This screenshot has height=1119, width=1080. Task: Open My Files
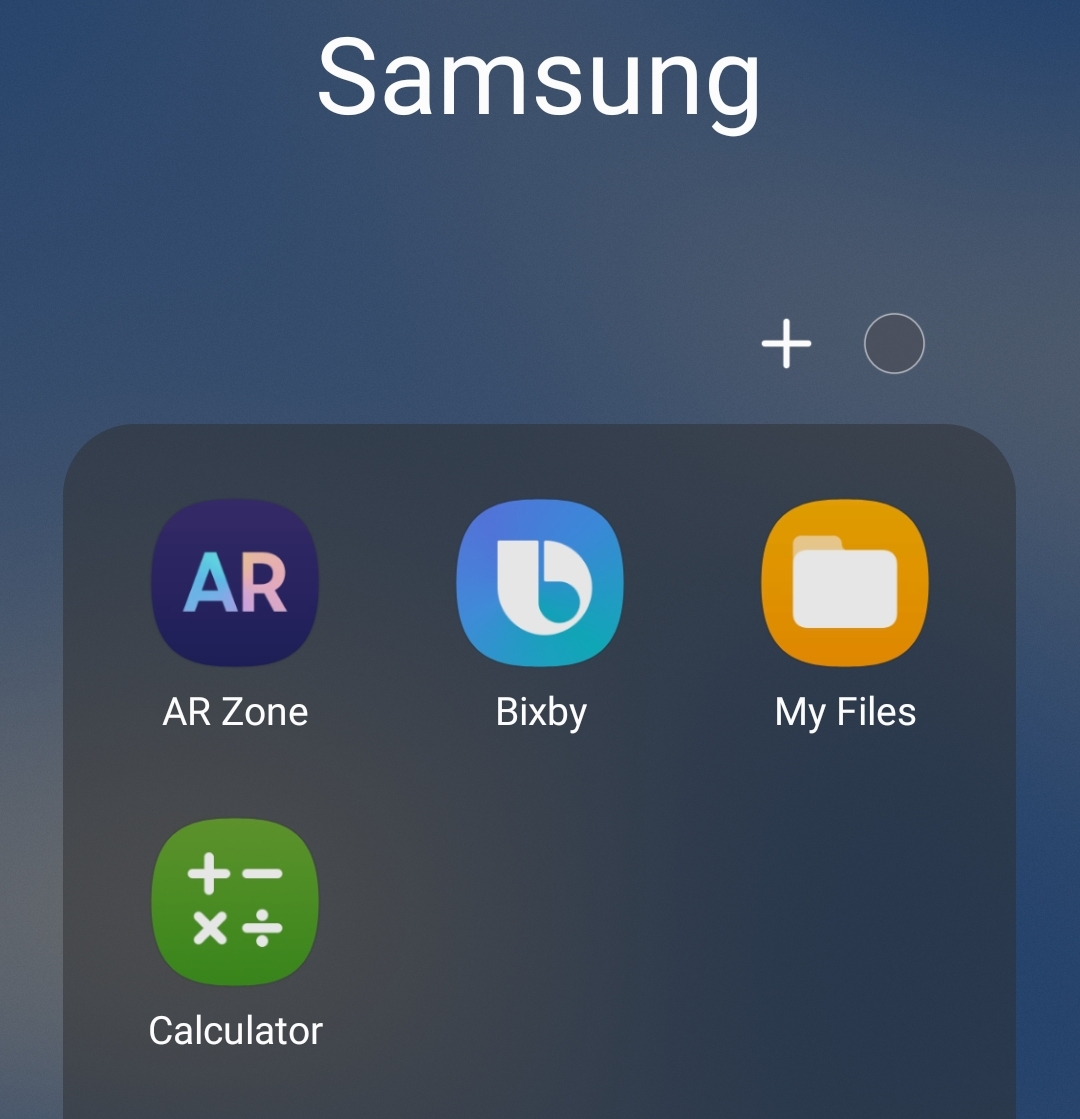click(845, 583)
